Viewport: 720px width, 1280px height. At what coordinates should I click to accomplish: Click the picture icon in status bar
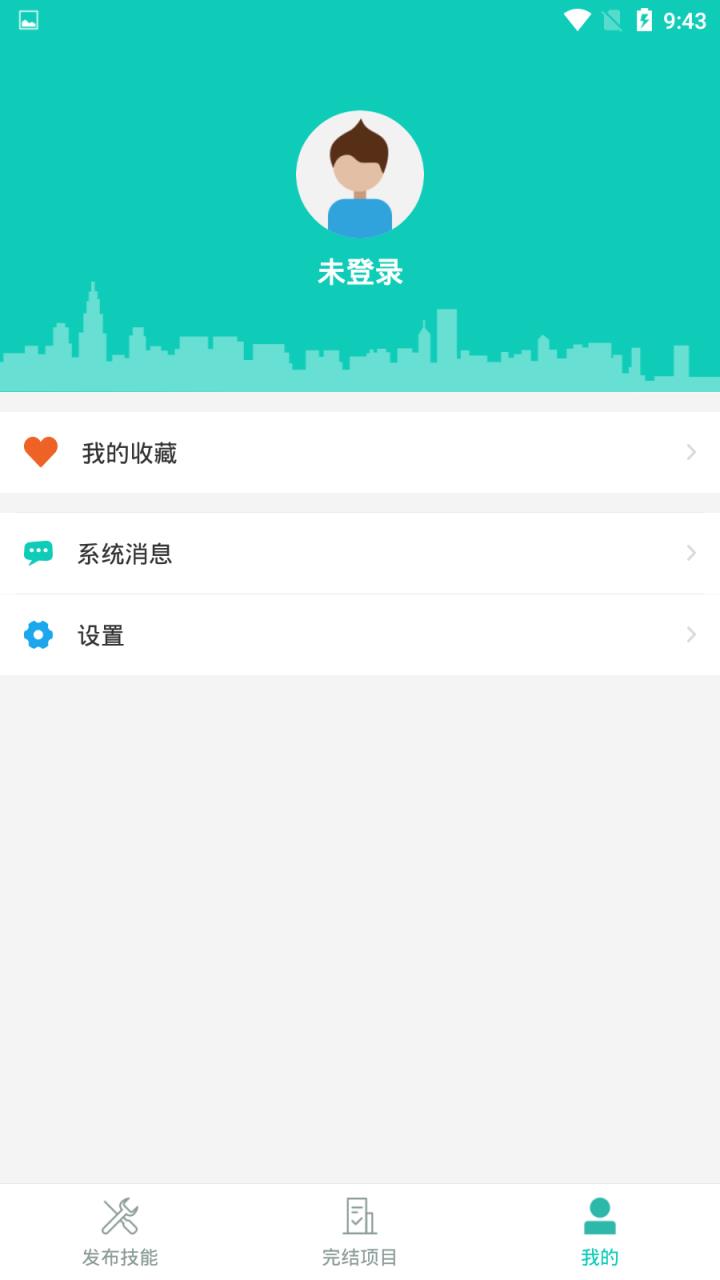pos(30,19)
